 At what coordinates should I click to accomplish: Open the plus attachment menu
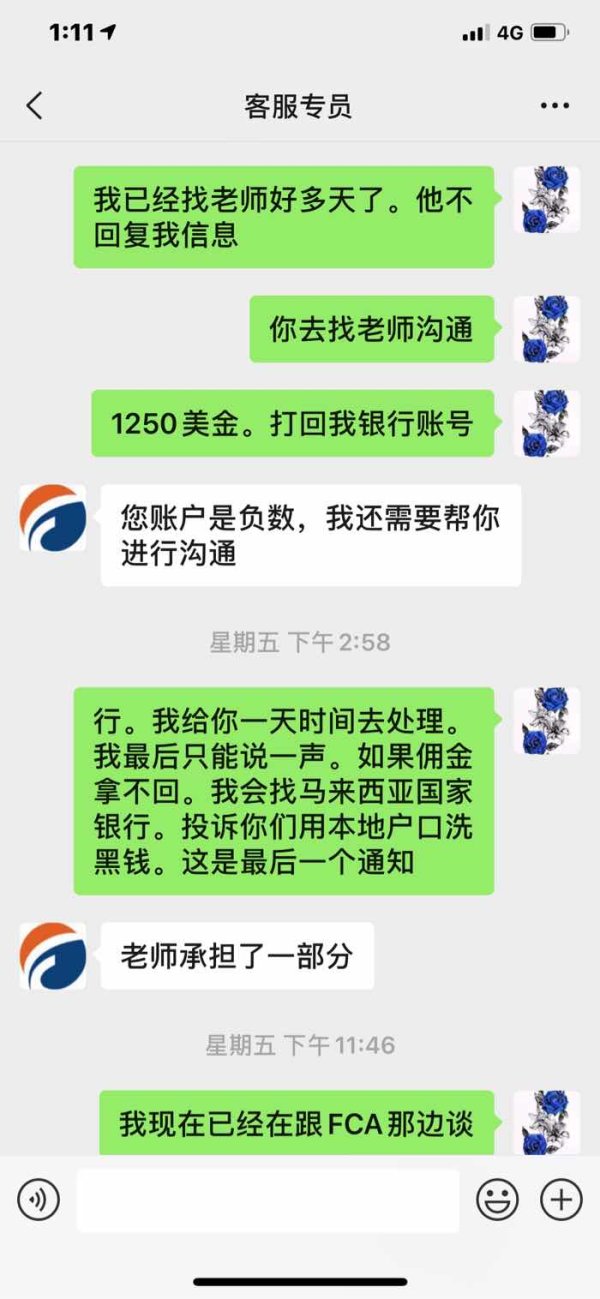point(561,1199)
